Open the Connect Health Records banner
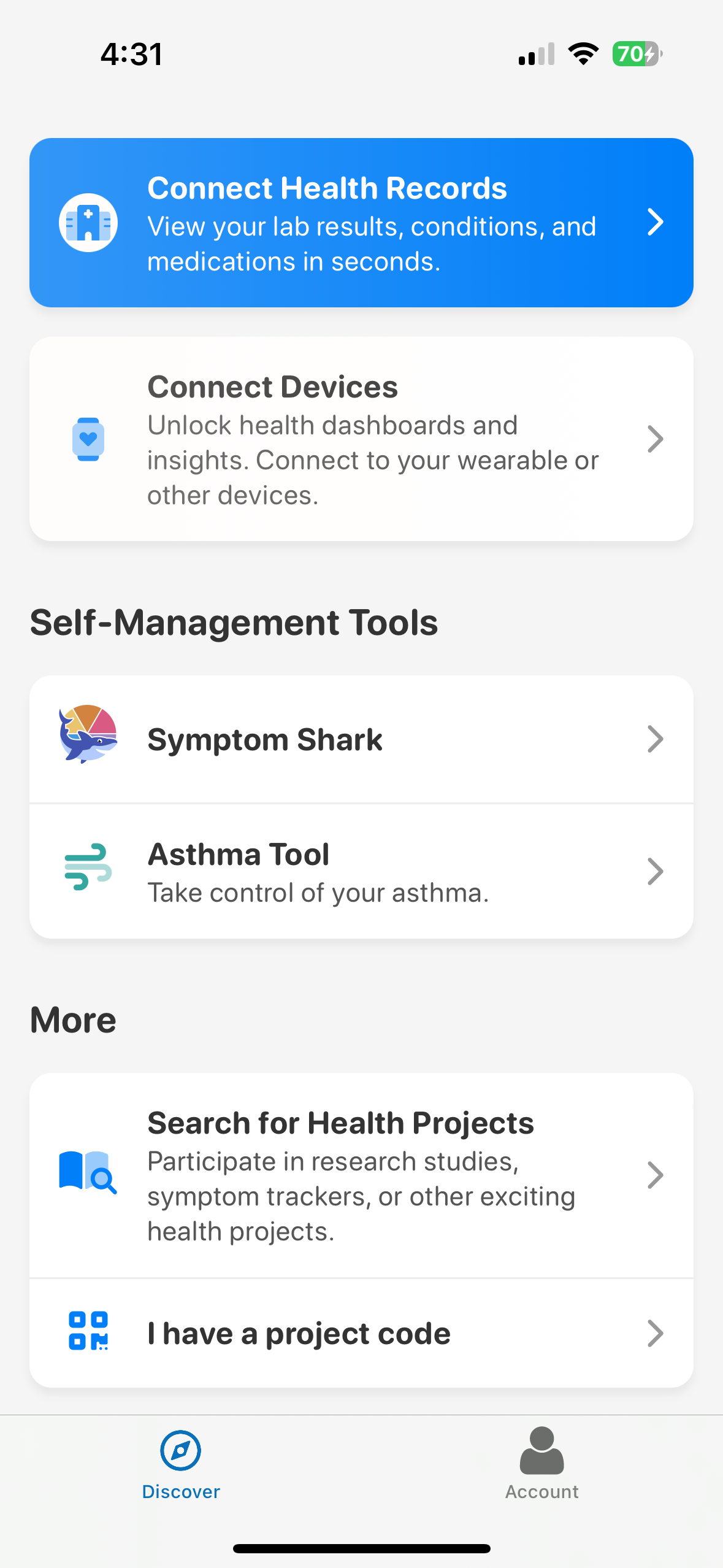The height and width of the screenshot is (1568, 723). click(362, 222)
